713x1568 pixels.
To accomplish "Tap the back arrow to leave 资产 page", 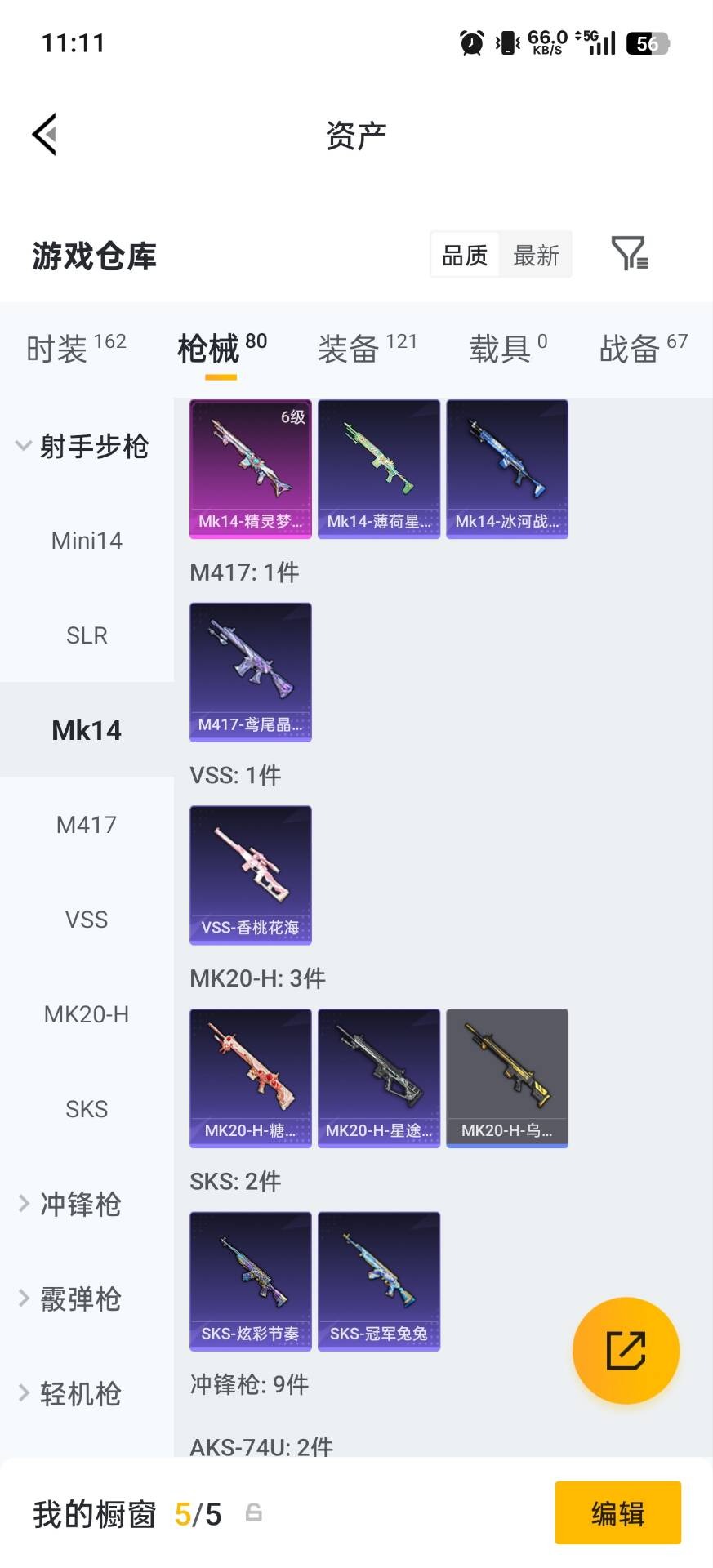I will click(45, 133).
